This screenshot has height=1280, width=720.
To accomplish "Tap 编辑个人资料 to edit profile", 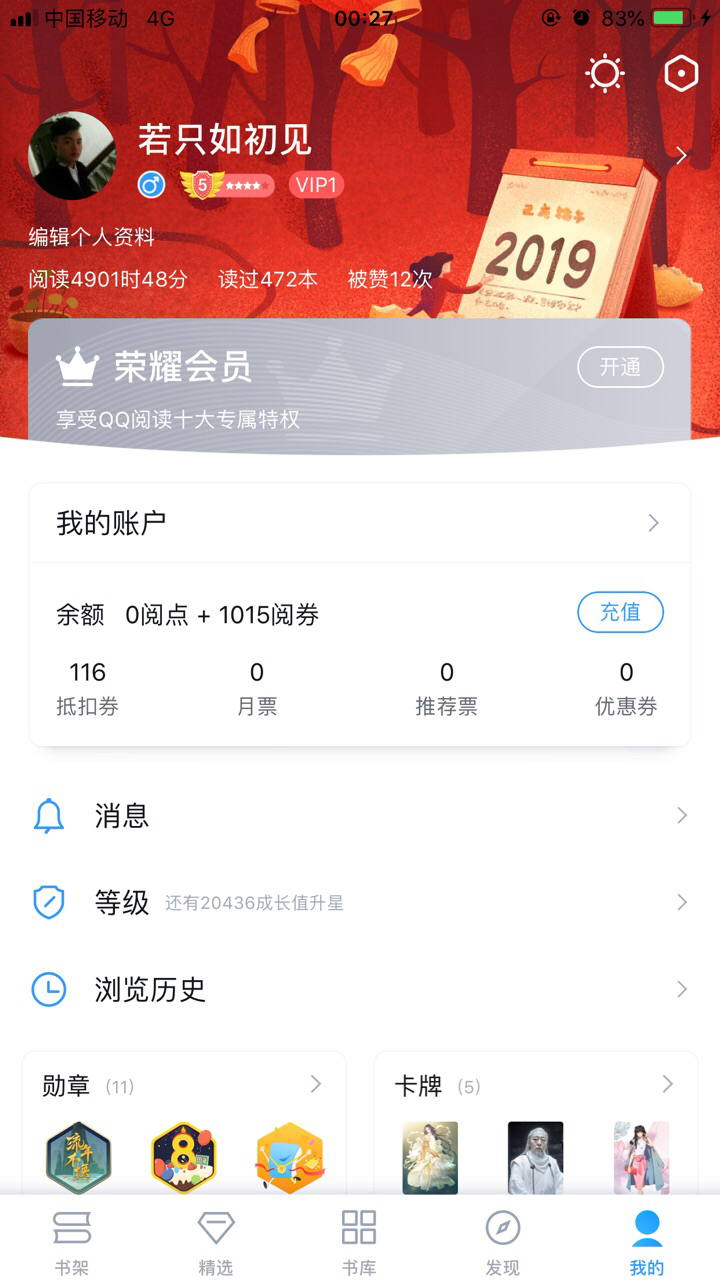I will (92, 237).
